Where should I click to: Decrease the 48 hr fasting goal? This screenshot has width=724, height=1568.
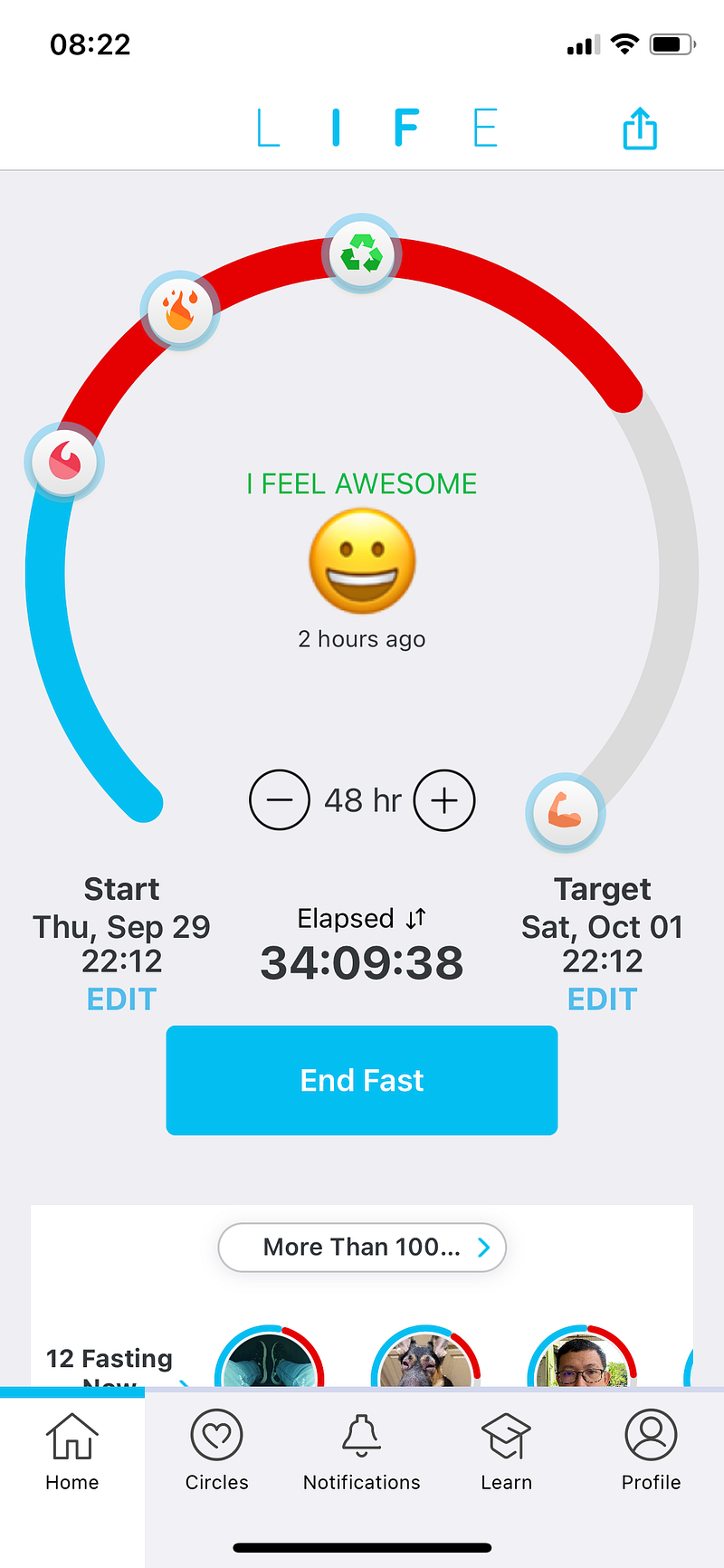pyautogui.click(x=280, y=800)
